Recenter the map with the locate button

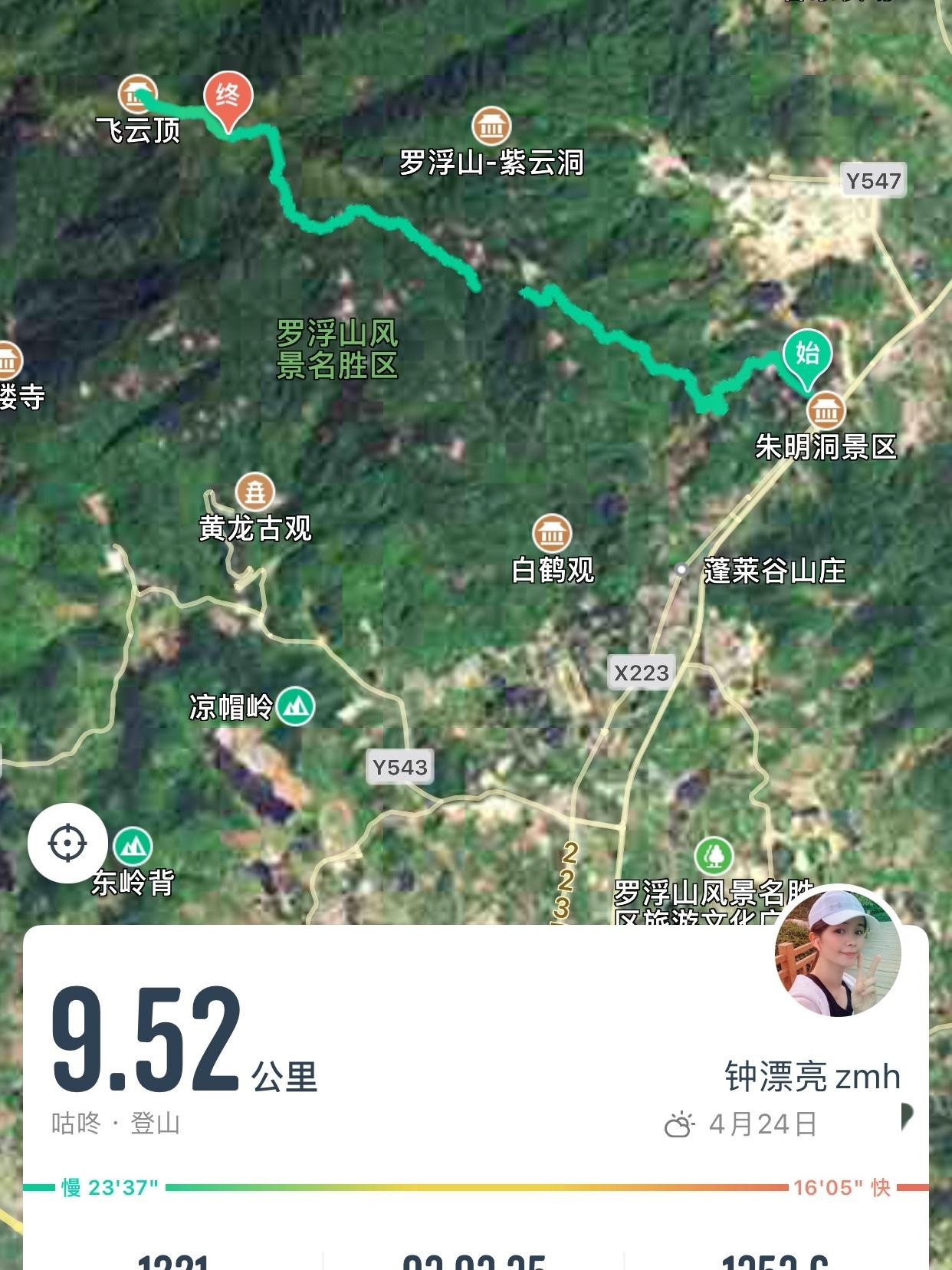[67, 843]
